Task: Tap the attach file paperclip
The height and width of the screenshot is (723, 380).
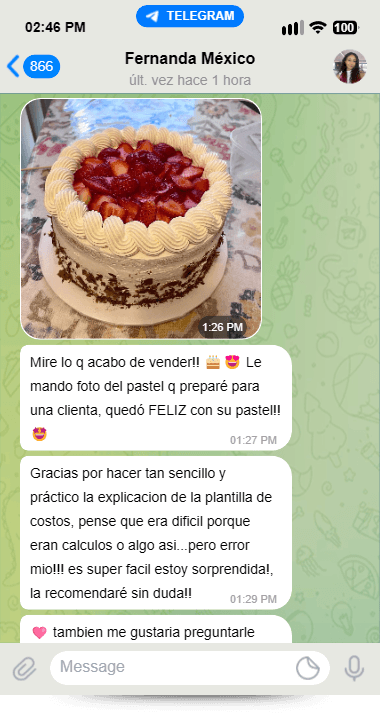Action: coord(24,668)
